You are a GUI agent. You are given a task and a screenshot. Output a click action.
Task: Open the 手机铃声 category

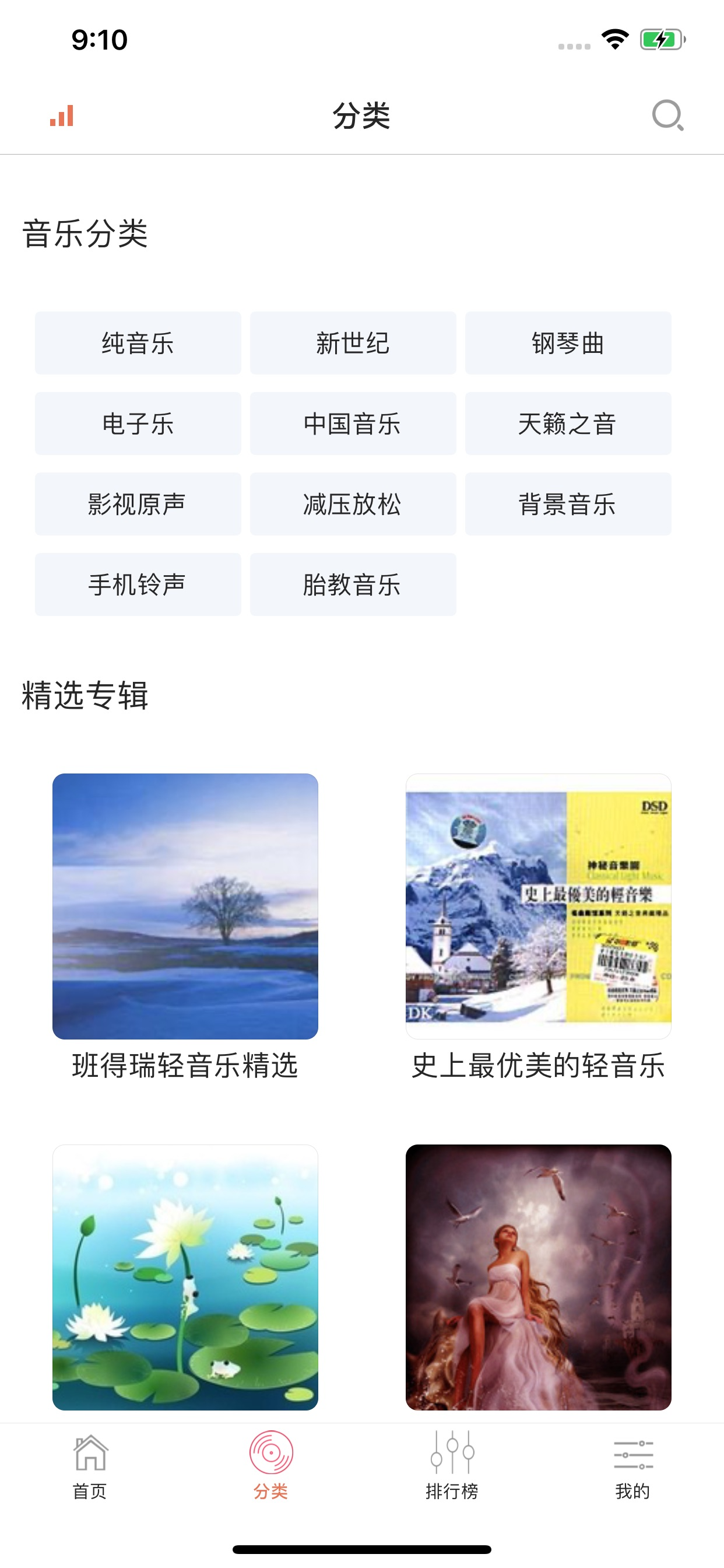click(138, 584)
